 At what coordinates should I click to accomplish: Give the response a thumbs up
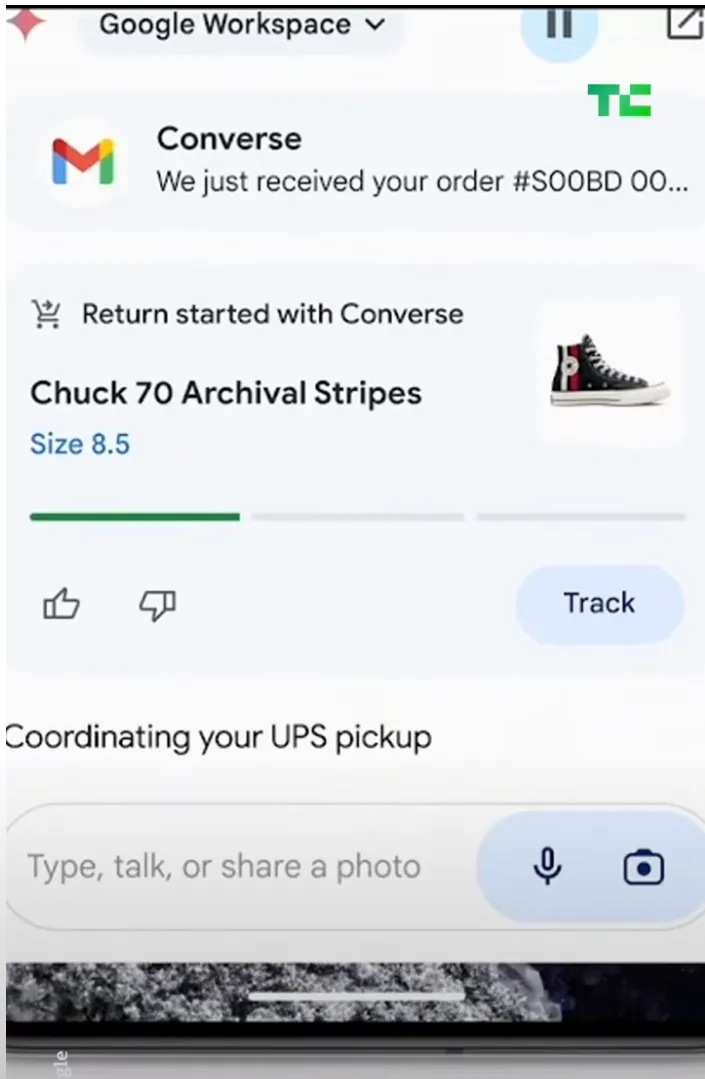(x=61, y=604)
